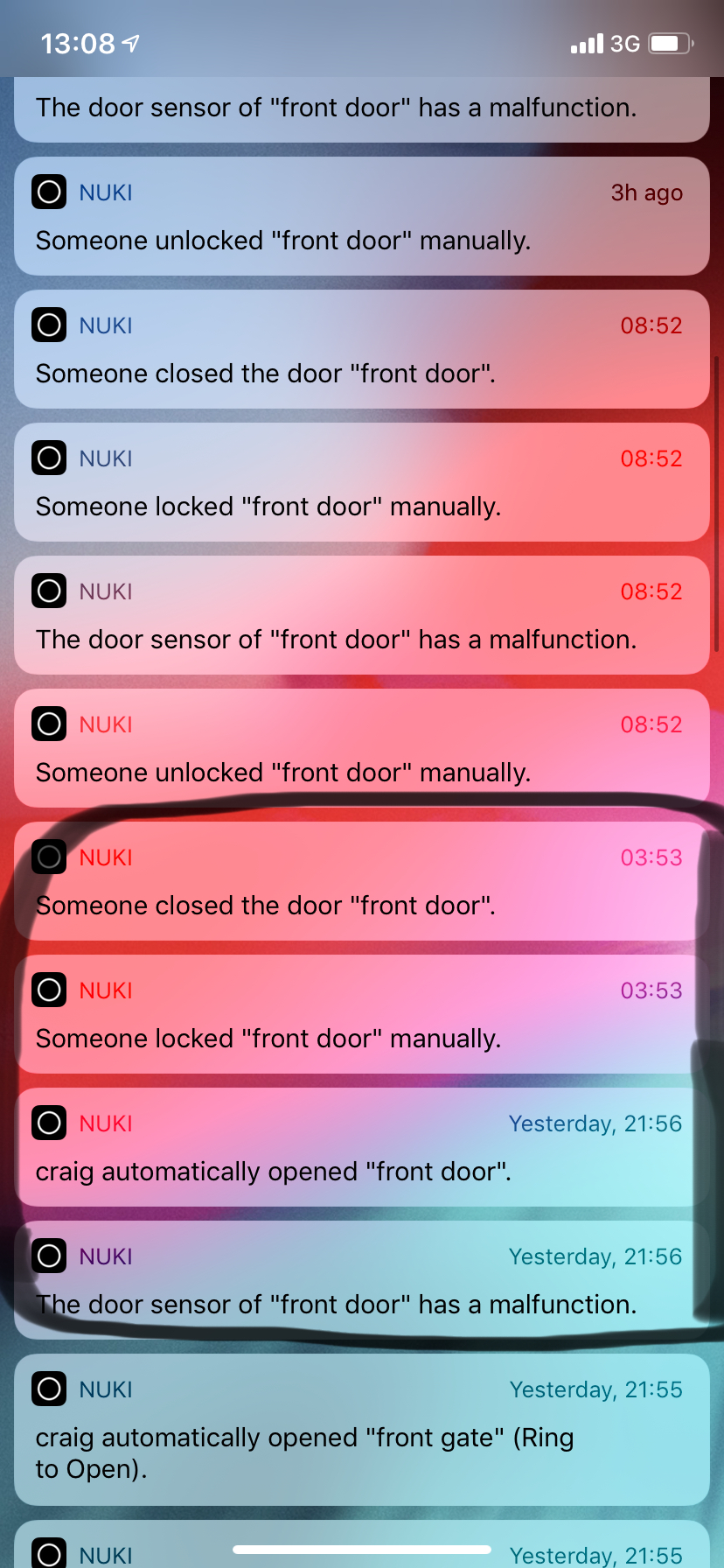The width and height of the screenshot is (724, 1568).
Task: Open the 08:52 unlocked manually notification
Action: point(362,748)
